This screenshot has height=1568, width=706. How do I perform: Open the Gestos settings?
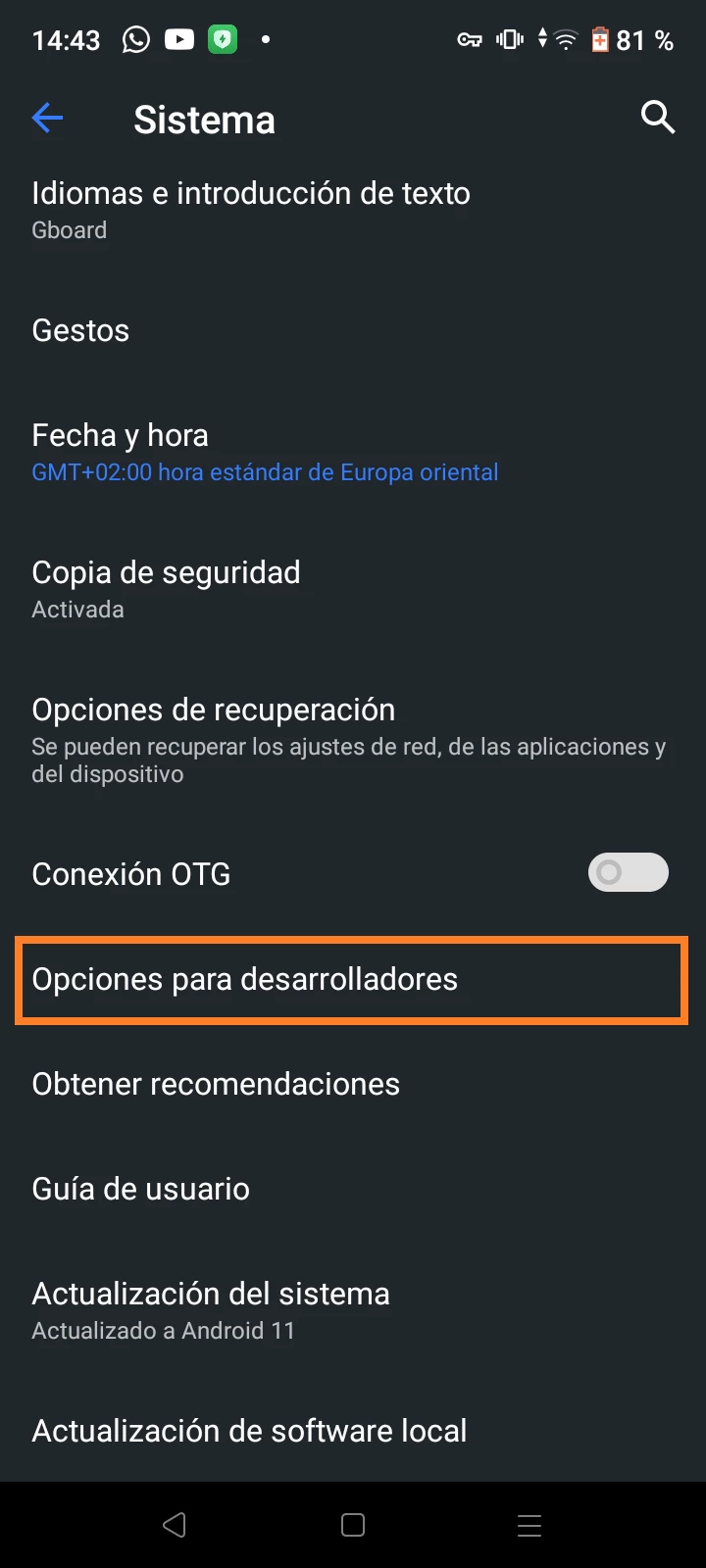coord(80,331)
